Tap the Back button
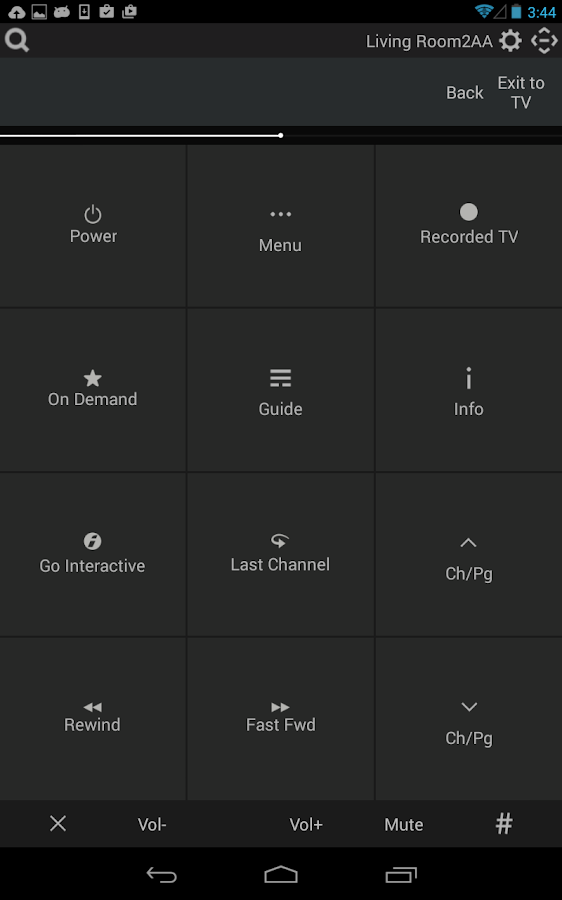Screen dimensions: 562x900 point(464,92)
